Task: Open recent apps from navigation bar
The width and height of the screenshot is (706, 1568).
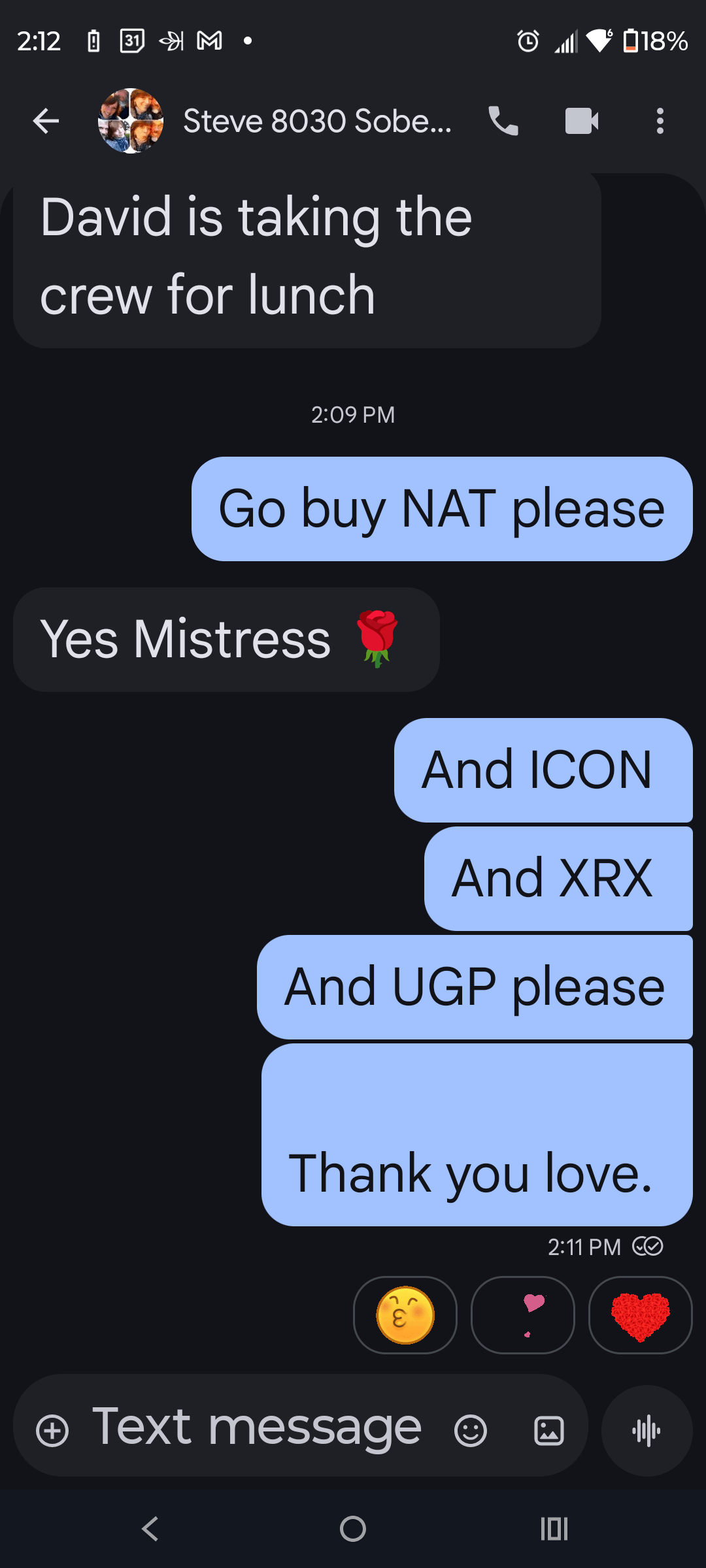Action: point(554,1529)
